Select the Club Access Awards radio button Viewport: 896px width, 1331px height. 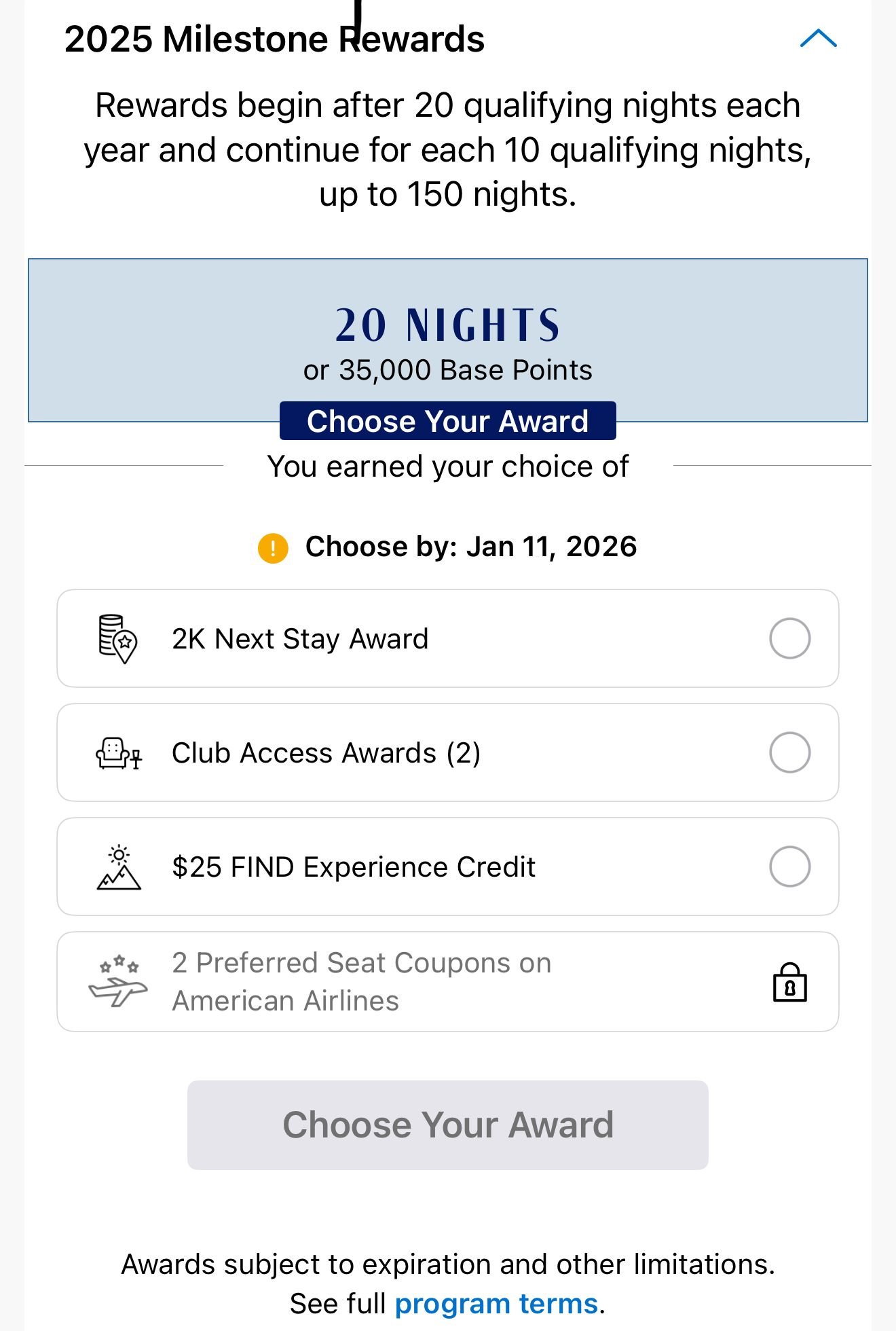point(790,752)
